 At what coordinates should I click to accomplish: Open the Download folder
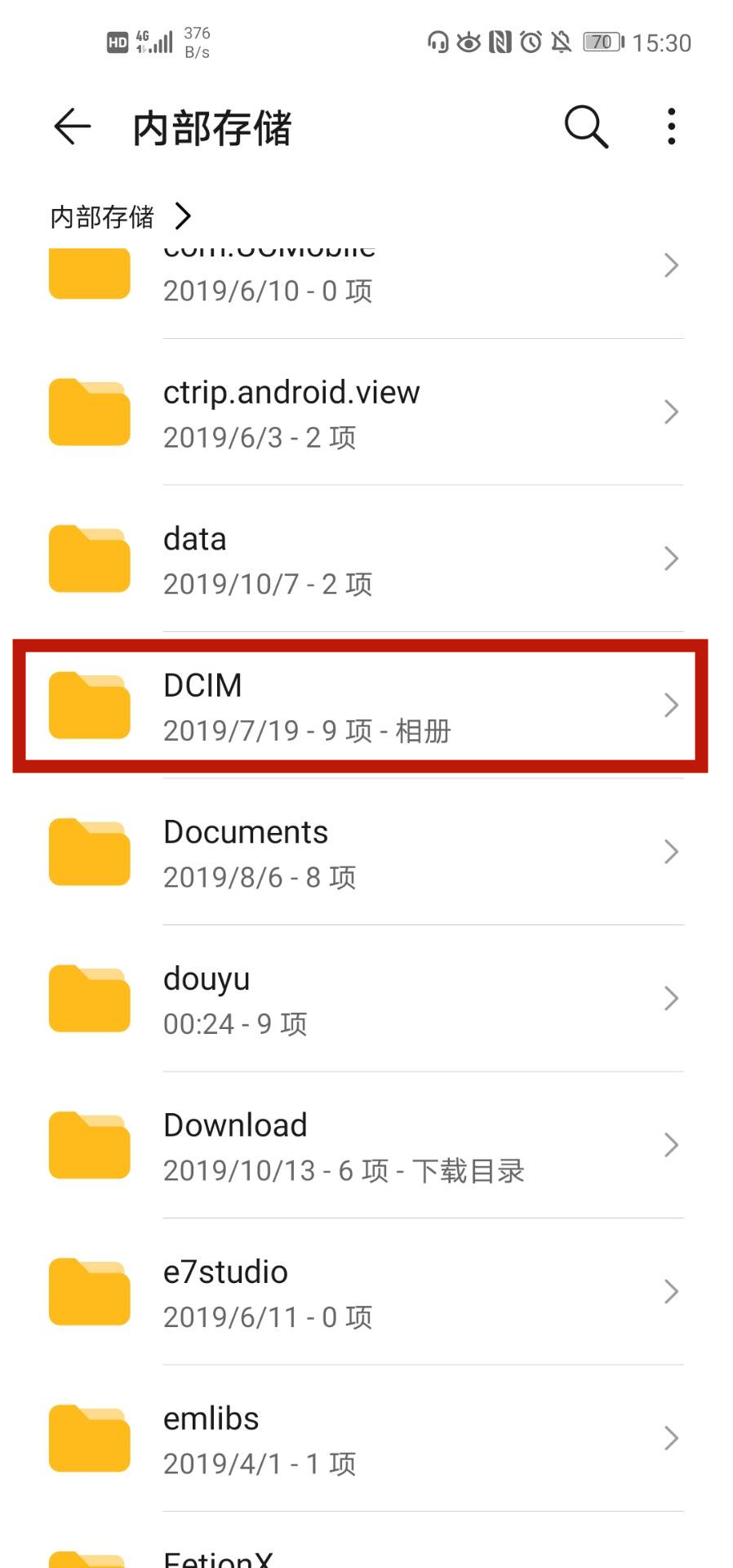pos(366,1146)
